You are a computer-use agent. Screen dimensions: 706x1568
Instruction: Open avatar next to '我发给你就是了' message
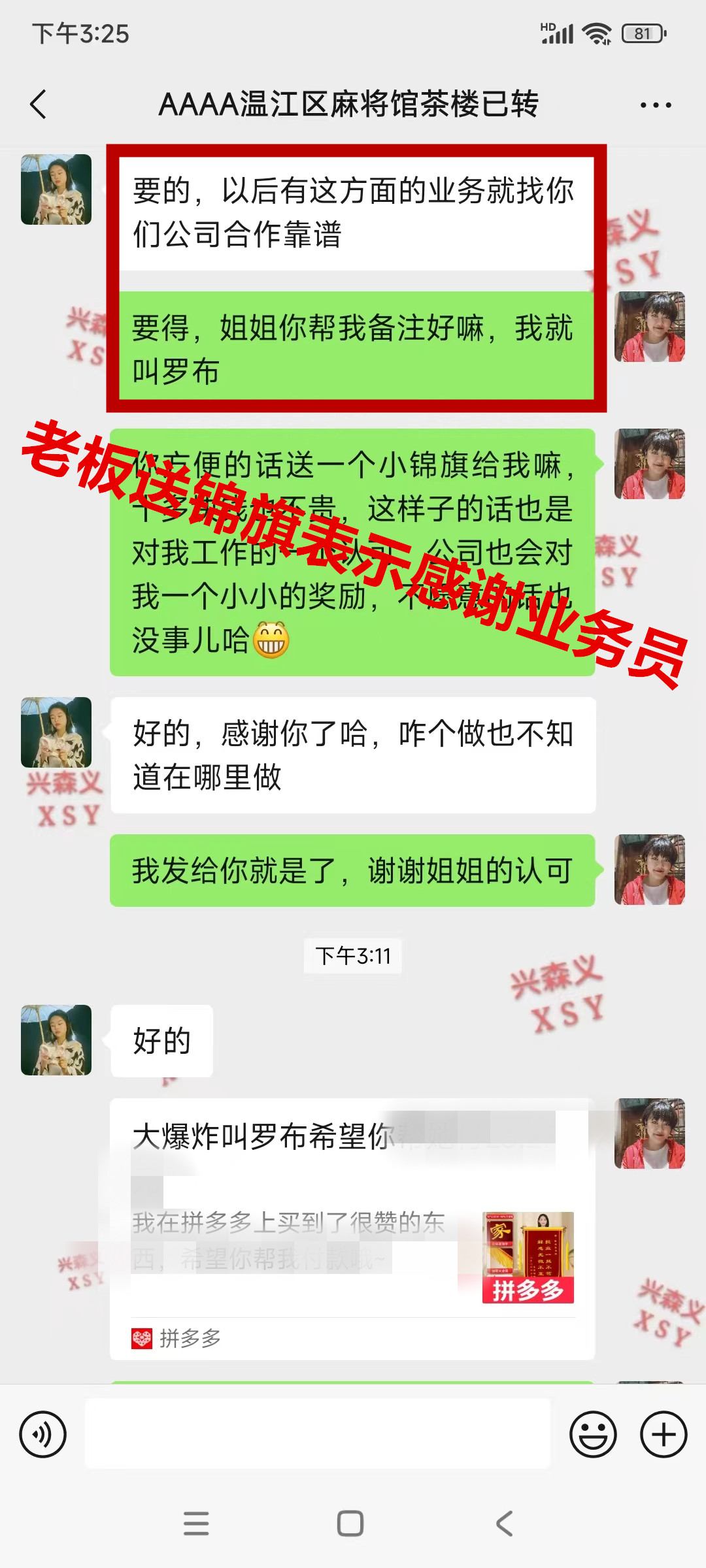pyautogui.click(x=650, y=870)
